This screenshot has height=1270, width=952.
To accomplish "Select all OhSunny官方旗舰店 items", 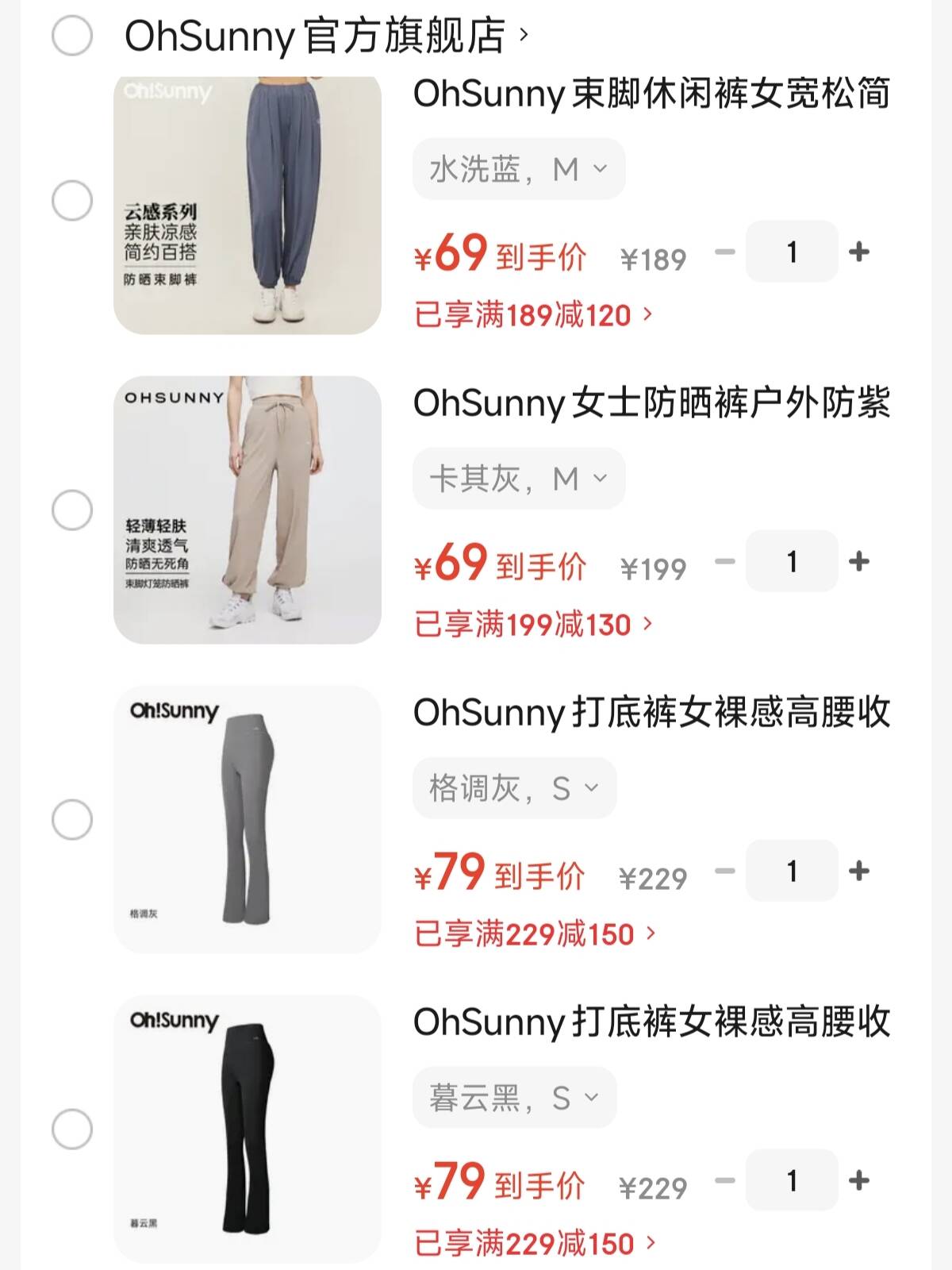I will click(72, 36).
